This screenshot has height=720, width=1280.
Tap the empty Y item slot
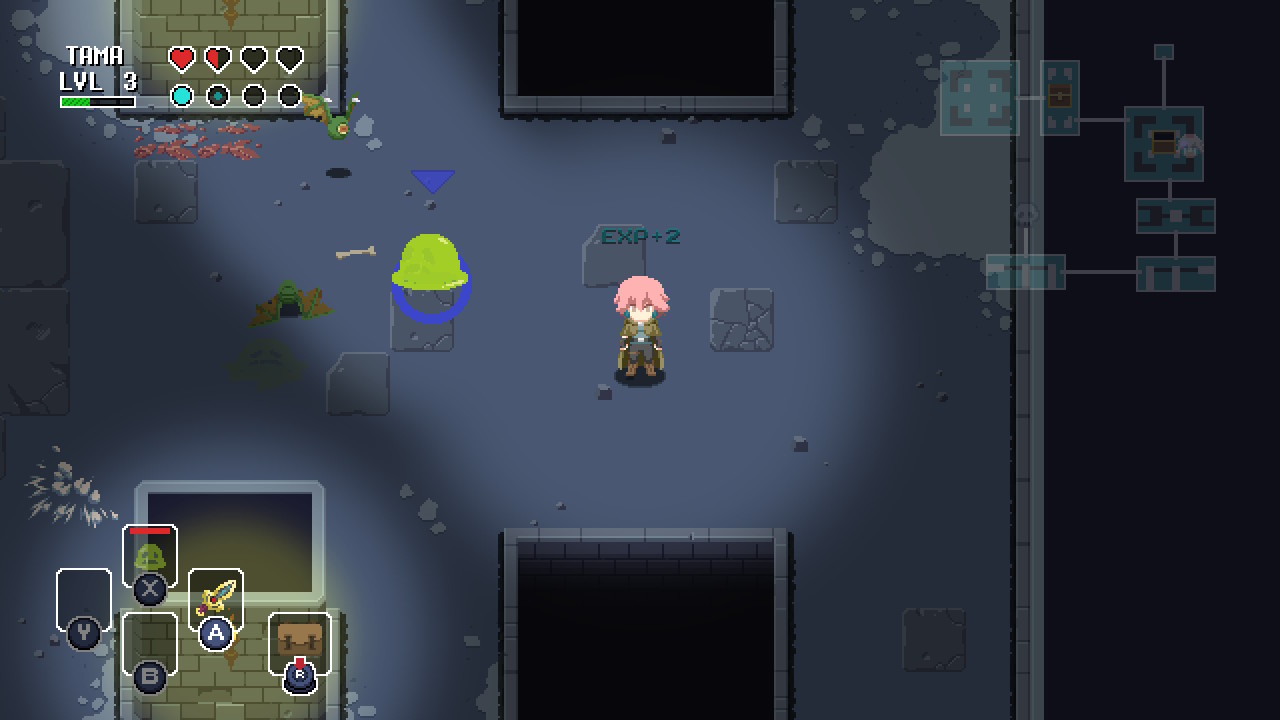tap(84, 598)
